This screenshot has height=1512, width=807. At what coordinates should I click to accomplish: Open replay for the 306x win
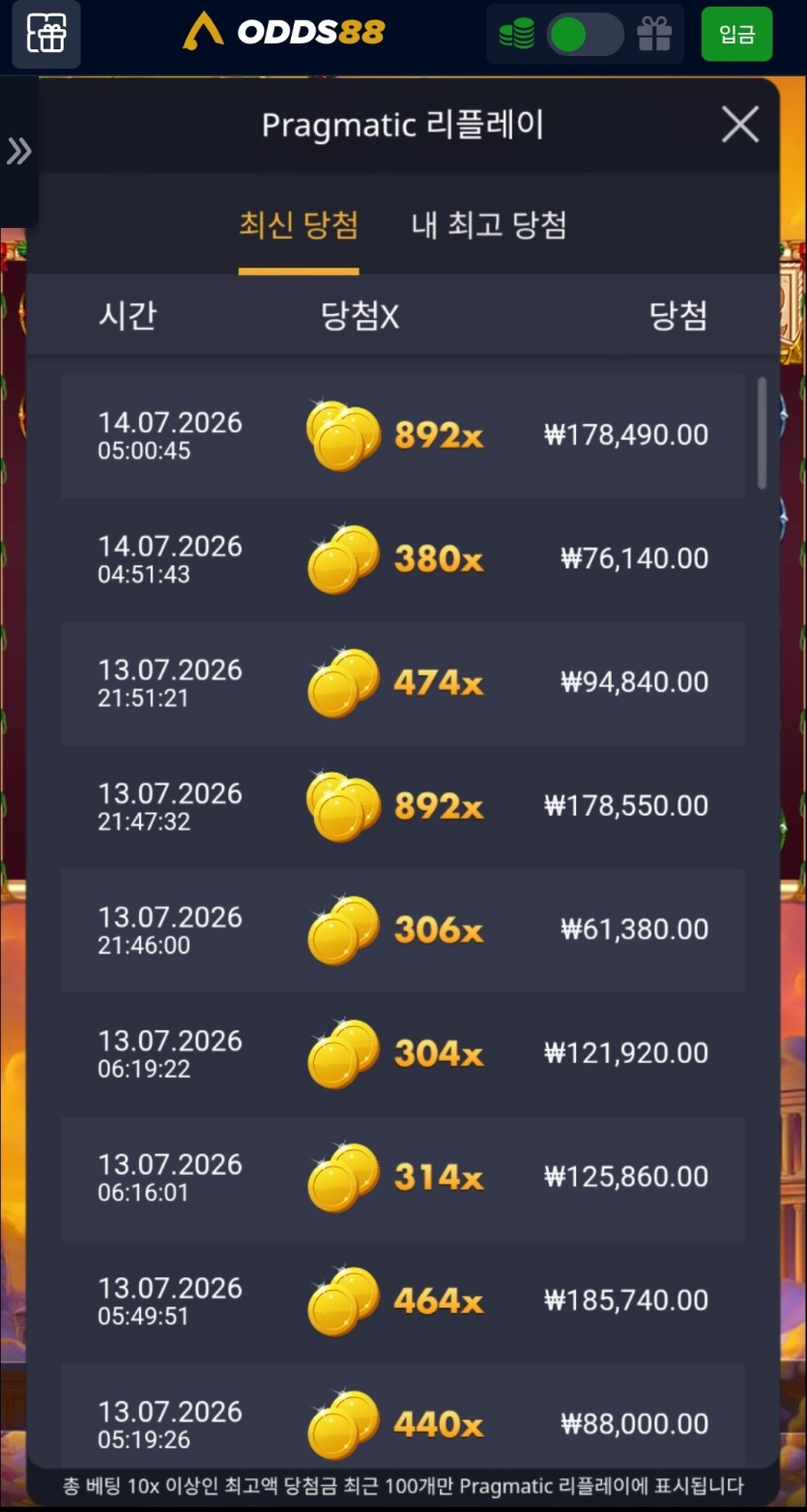pos(403,930)
